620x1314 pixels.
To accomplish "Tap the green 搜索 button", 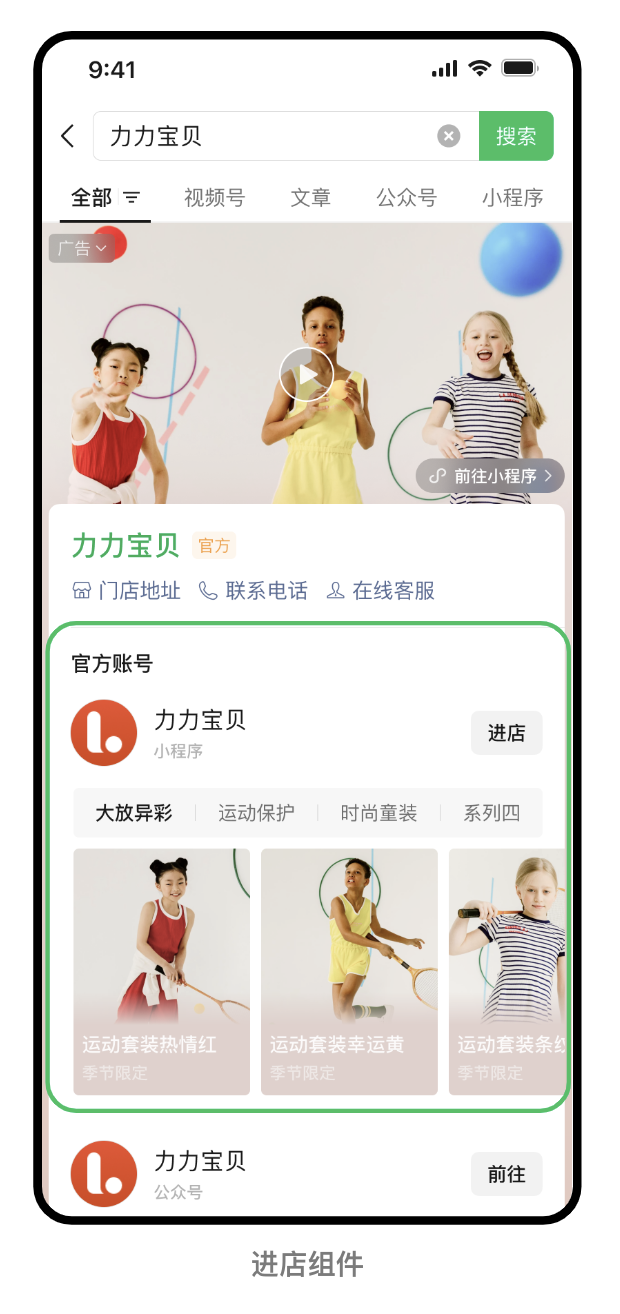I will [x=516, y=136].
